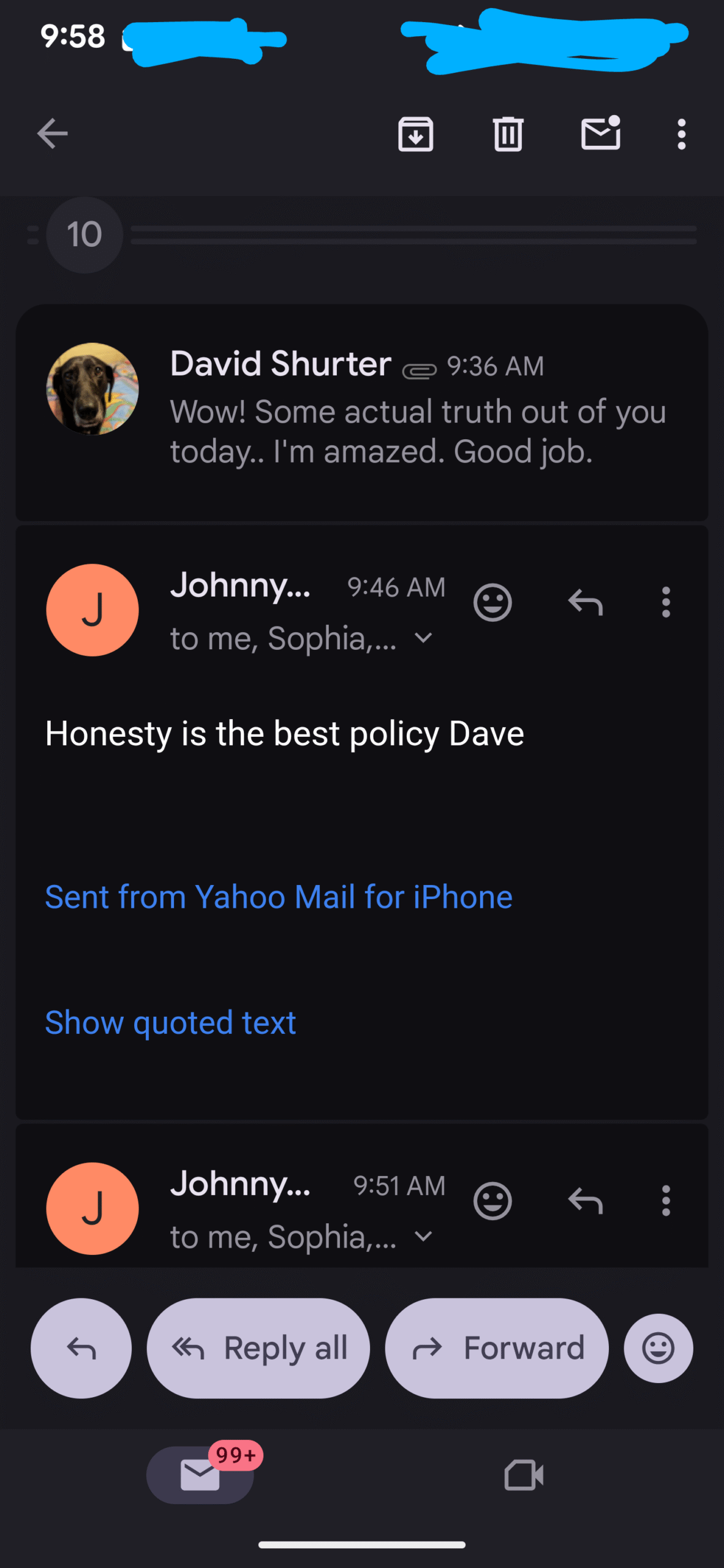Expand the 10 collapsed messages
The height and width of the screenshot is (1568, 724).
(x=85, y=235)
